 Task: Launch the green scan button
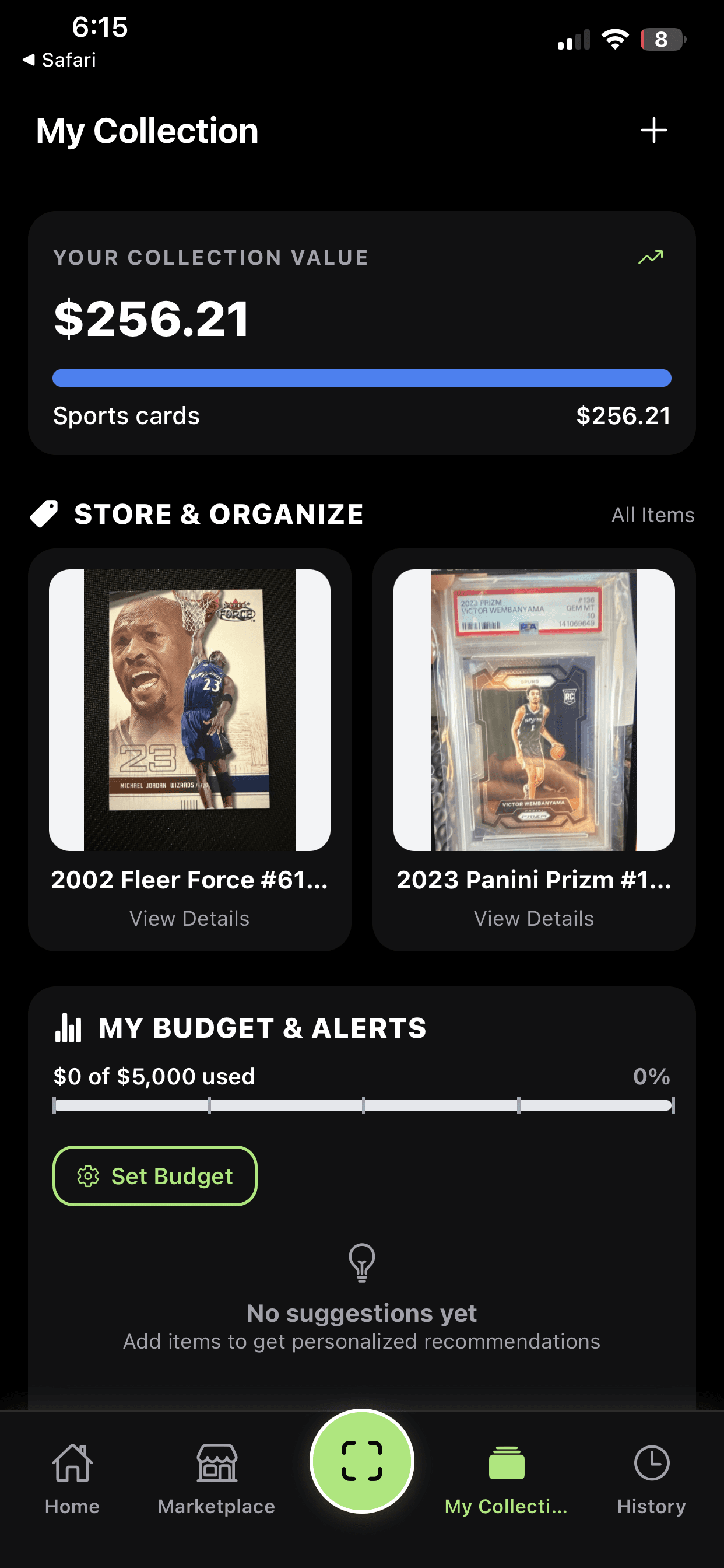click(362, 1461)
